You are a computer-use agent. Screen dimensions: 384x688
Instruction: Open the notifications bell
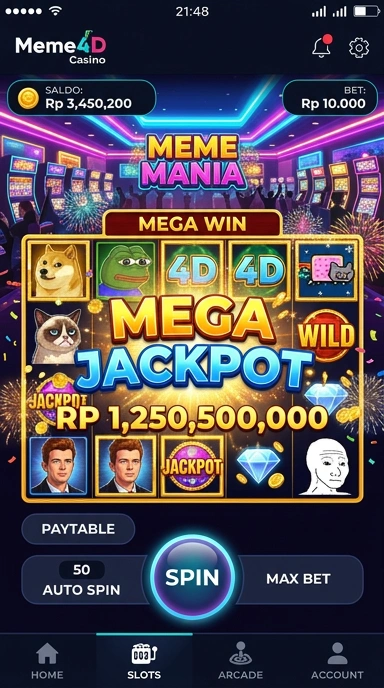[x=322, y=46]
